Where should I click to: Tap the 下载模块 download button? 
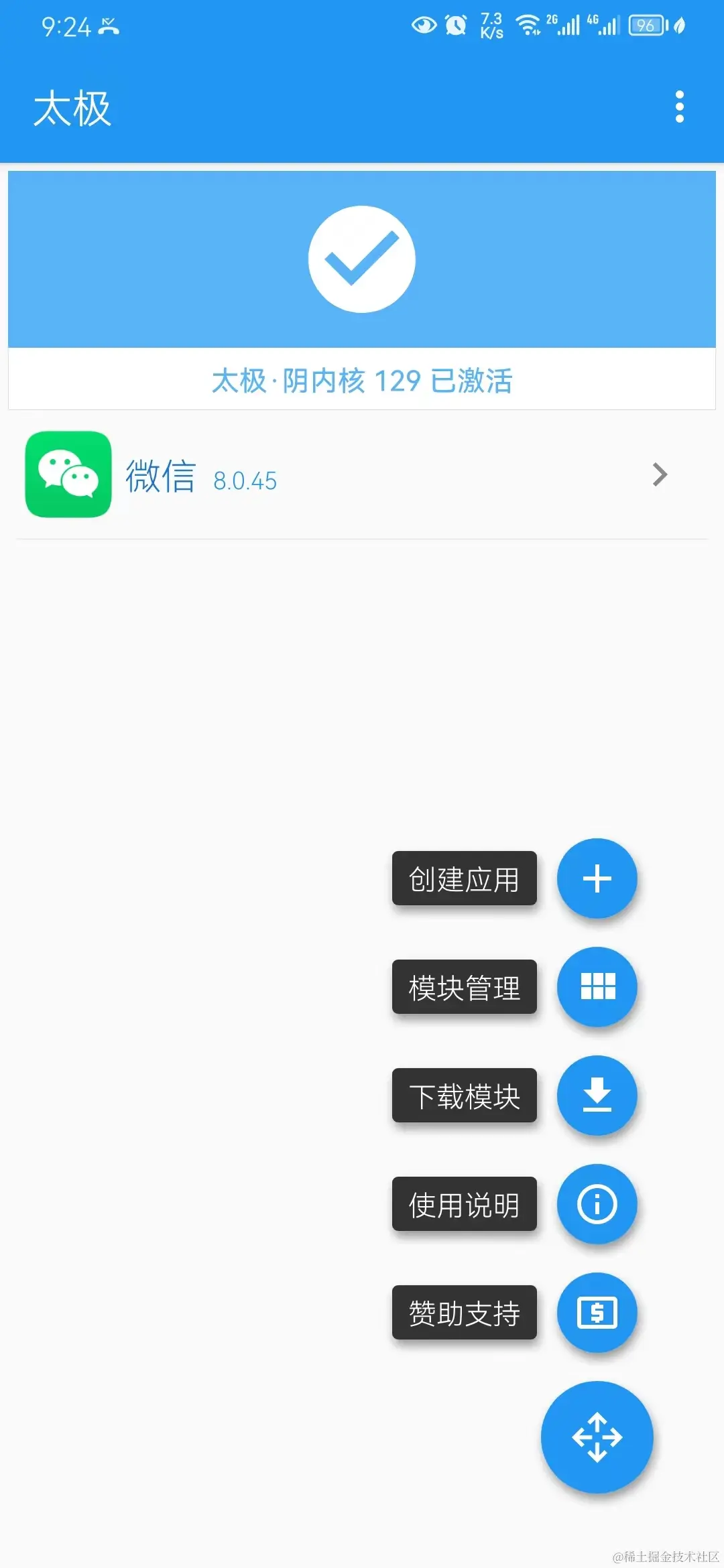597,1096
